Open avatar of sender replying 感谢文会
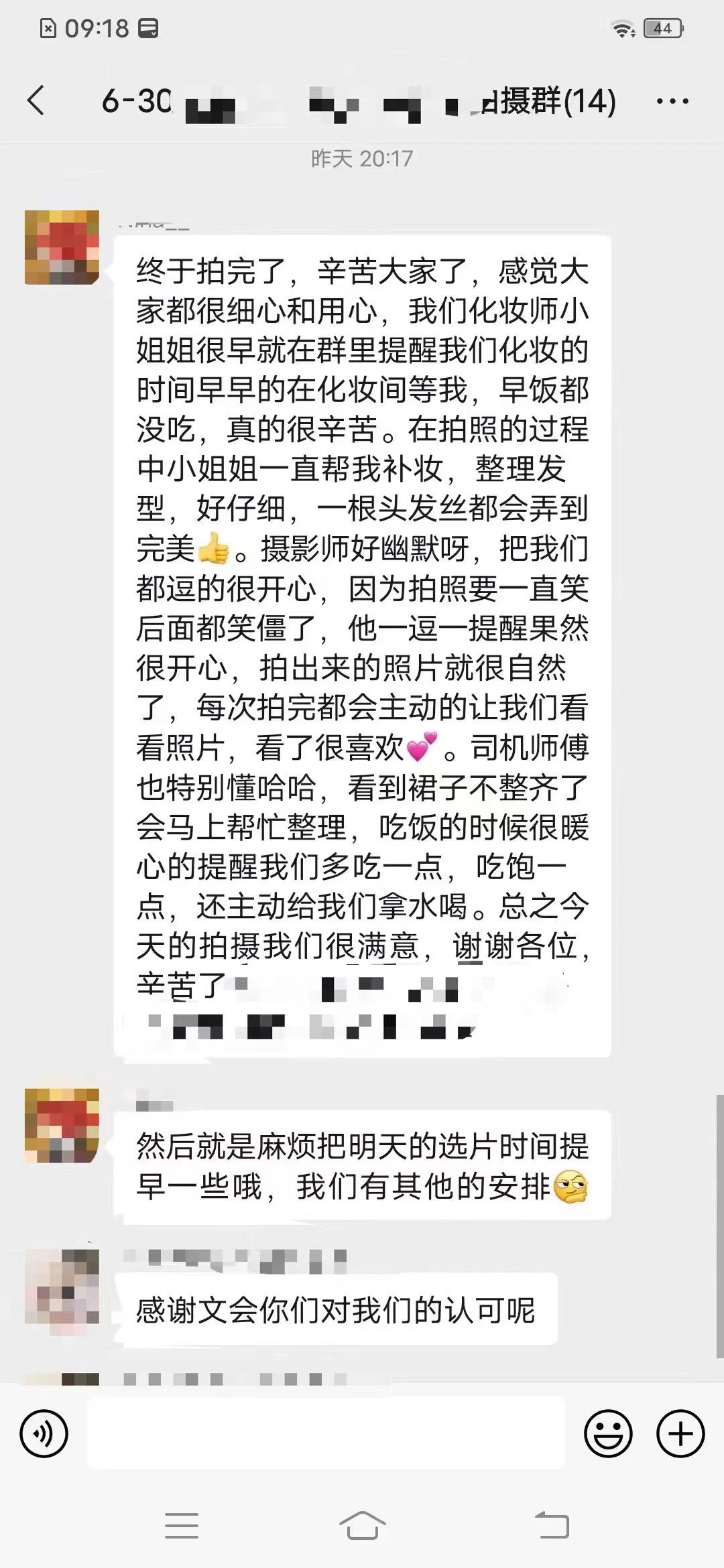 click(62, 1286)
